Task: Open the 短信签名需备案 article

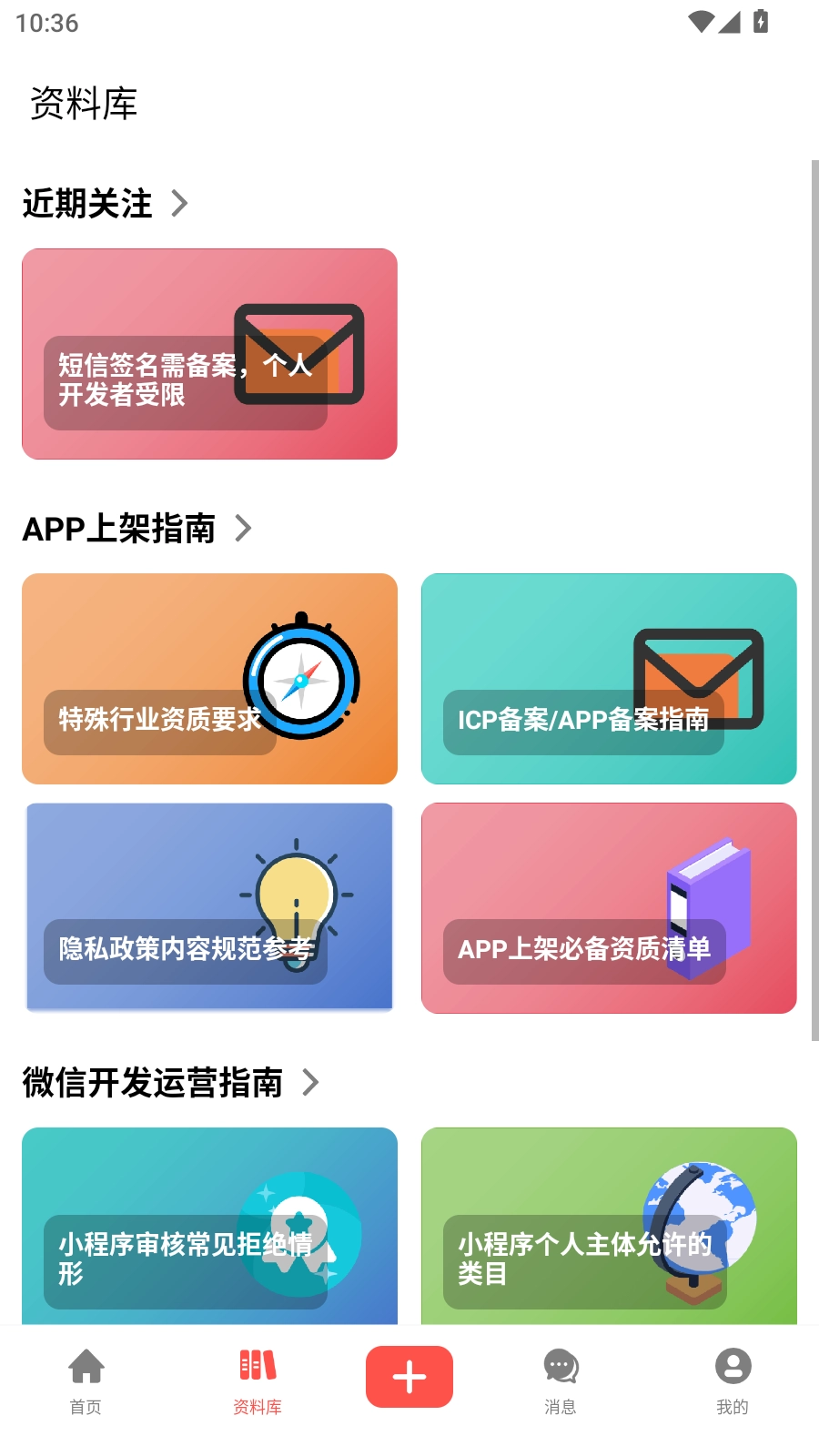Action: click(x=209, y=353)
